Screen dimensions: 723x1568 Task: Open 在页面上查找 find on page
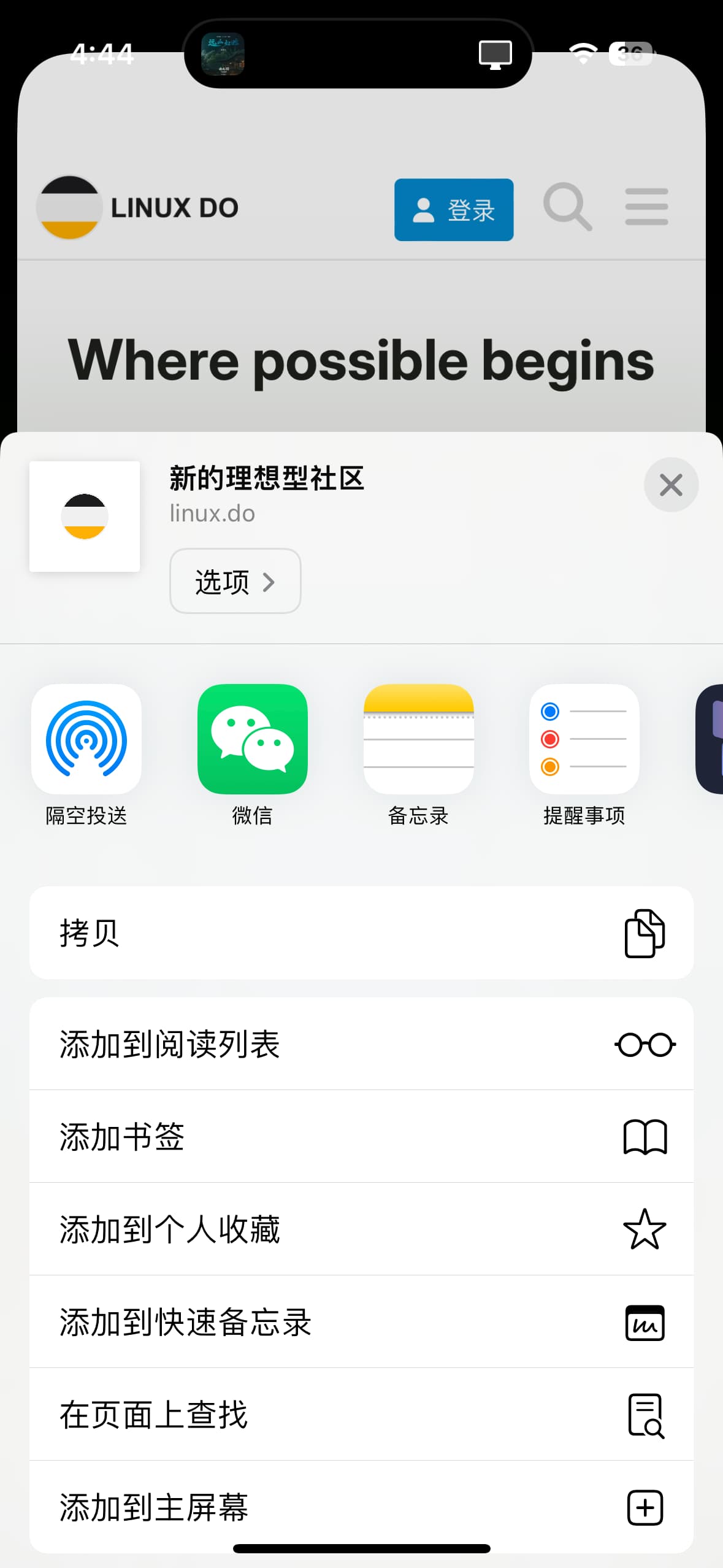coord(361,1414)
